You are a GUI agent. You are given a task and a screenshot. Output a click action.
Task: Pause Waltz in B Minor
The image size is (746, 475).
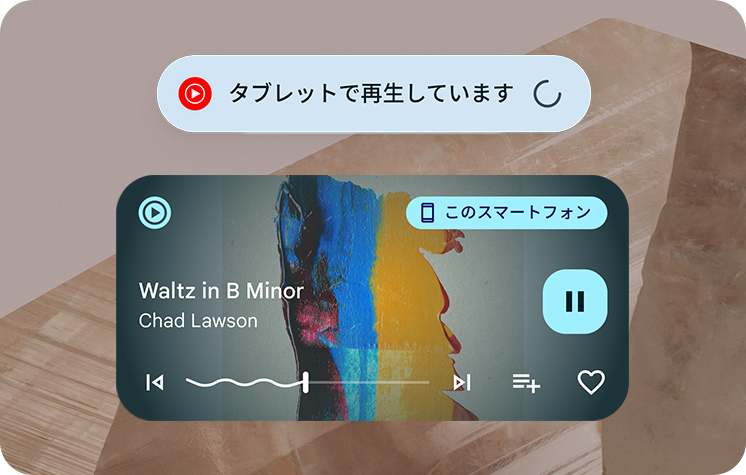[x=574, y=301]
